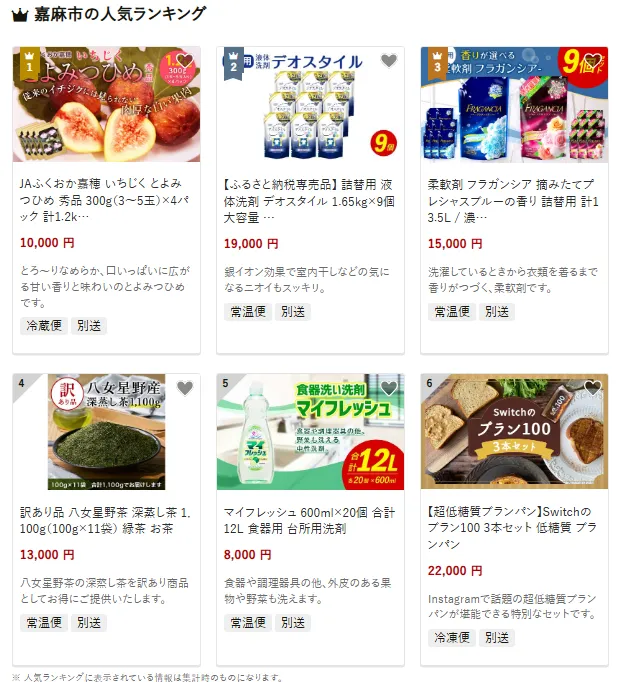View the 超低糖質ブランパン 3本セット card
625x682 pixels.
513,520
